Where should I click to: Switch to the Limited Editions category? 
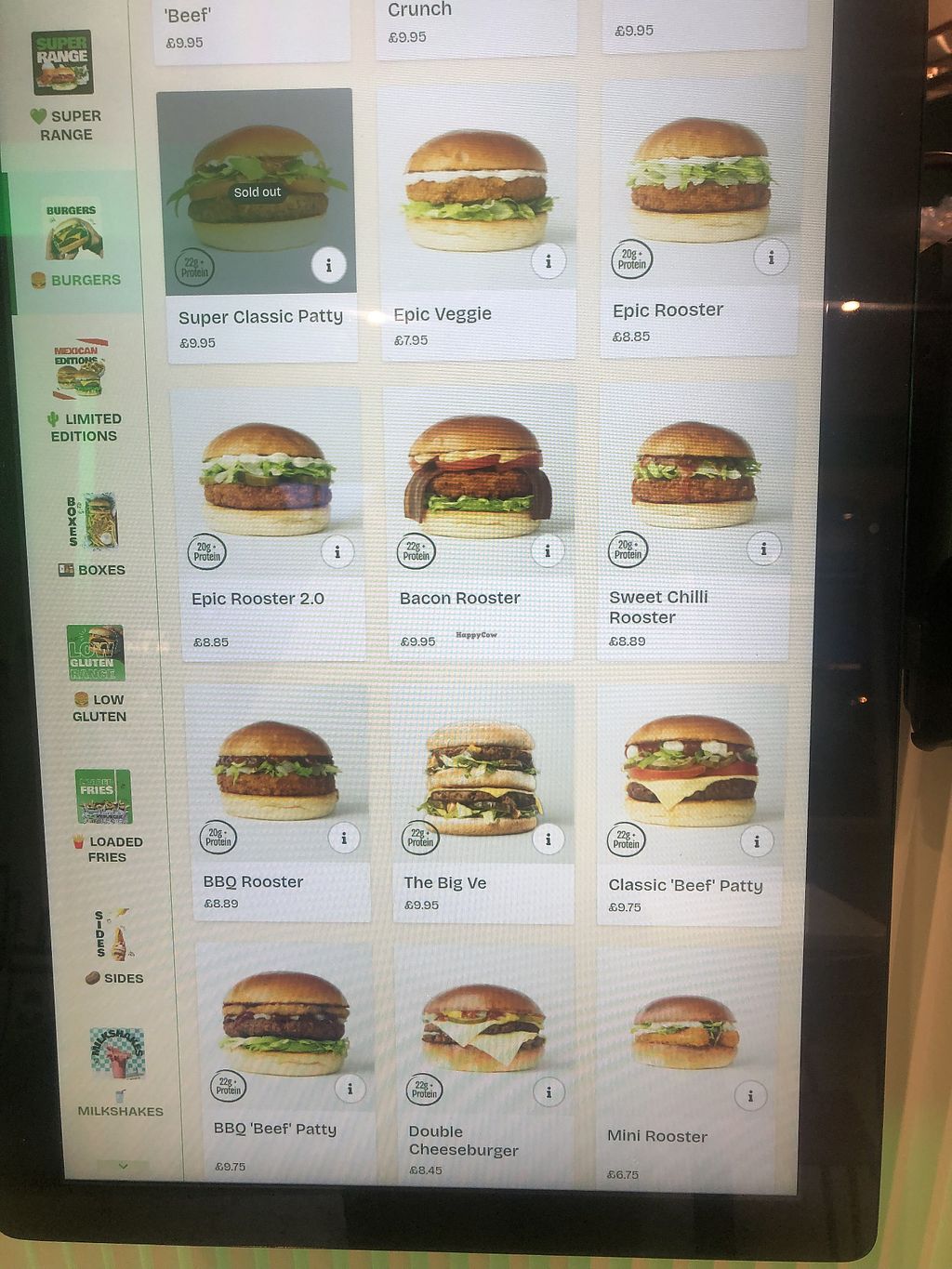(x=82, y=390)
